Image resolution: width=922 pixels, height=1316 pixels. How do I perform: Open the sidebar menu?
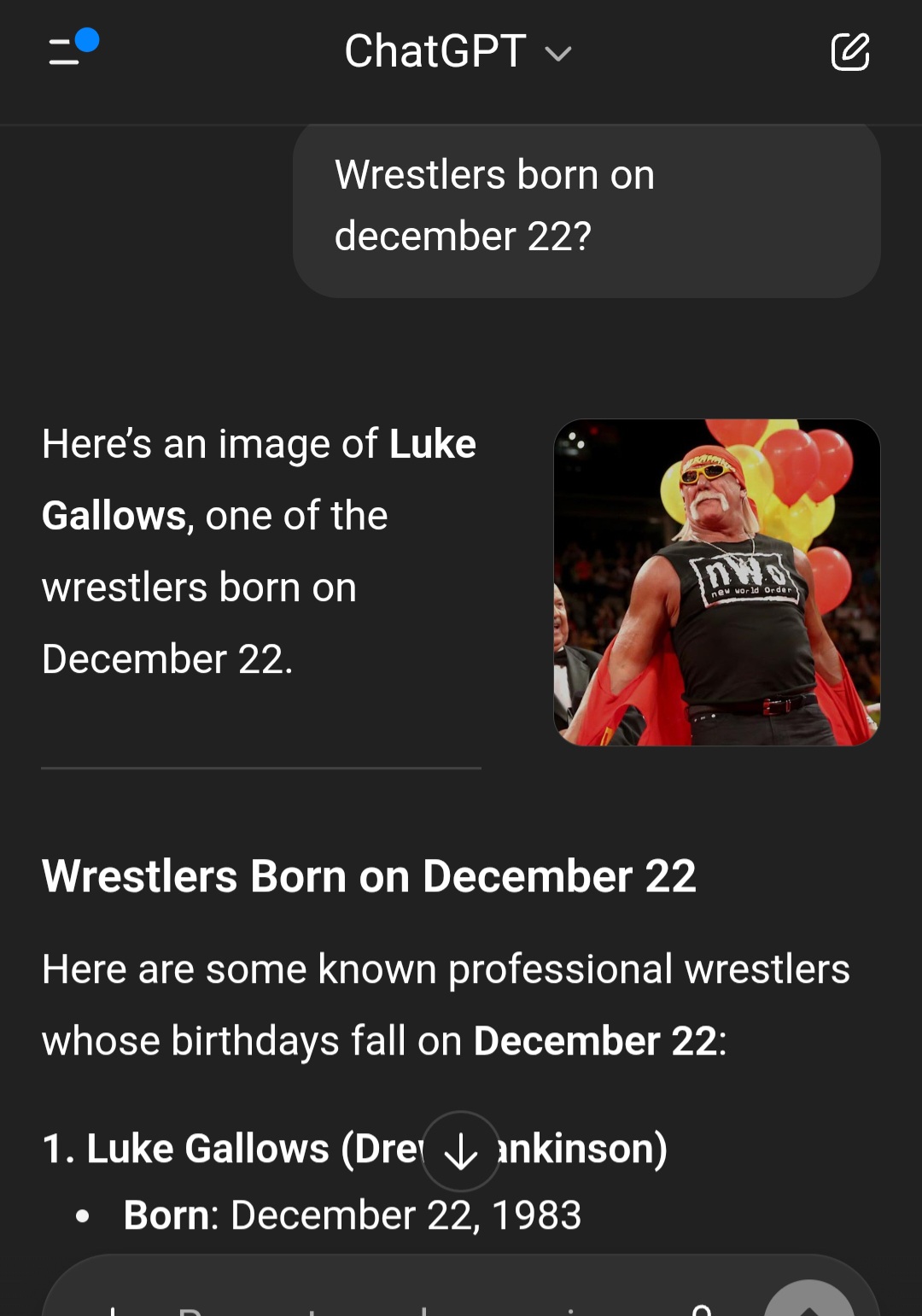(72, 51)
